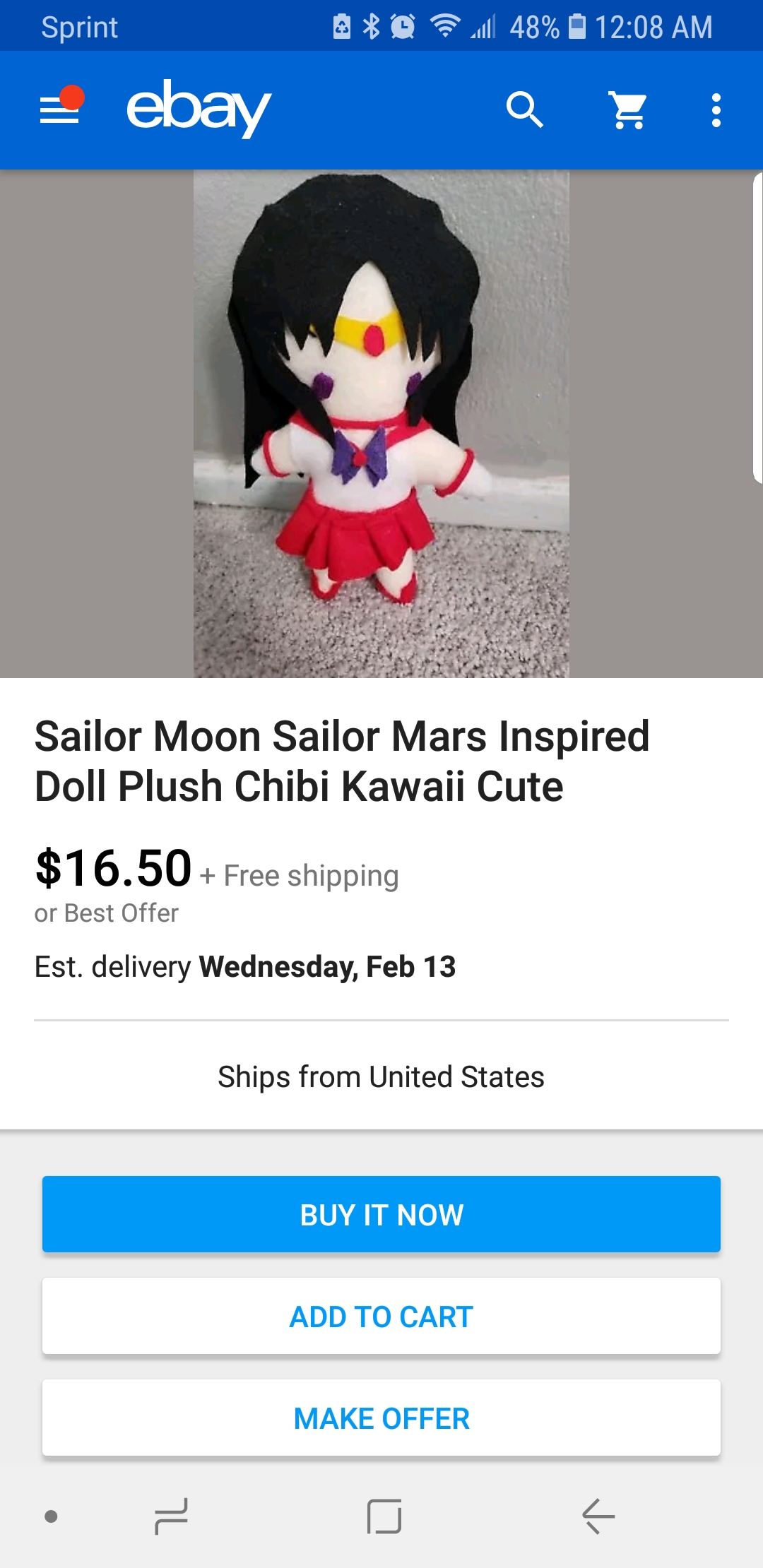Add the doll to cart
This screenshot has width=763, height=1568.
381,1316
